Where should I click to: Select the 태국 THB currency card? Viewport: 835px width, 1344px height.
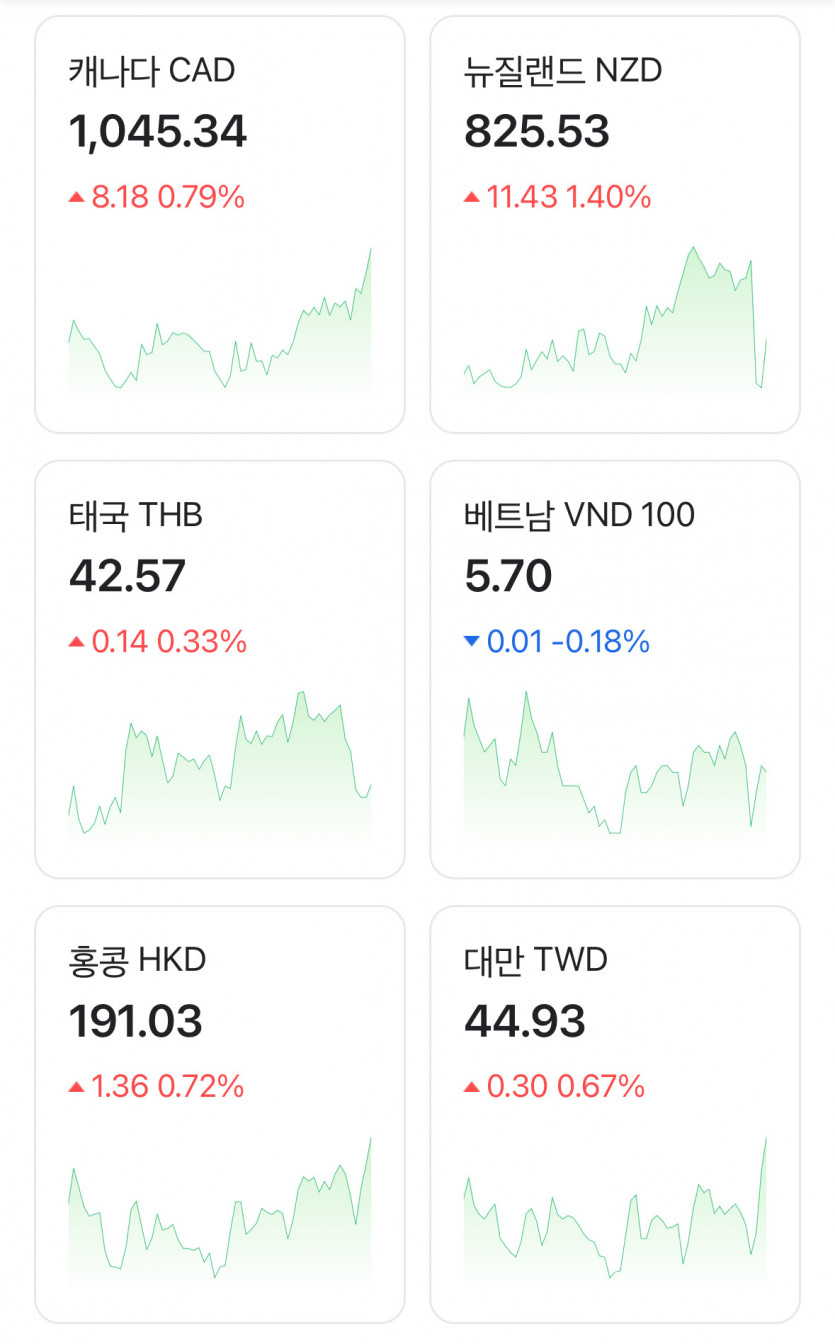(x=220, y=669)
